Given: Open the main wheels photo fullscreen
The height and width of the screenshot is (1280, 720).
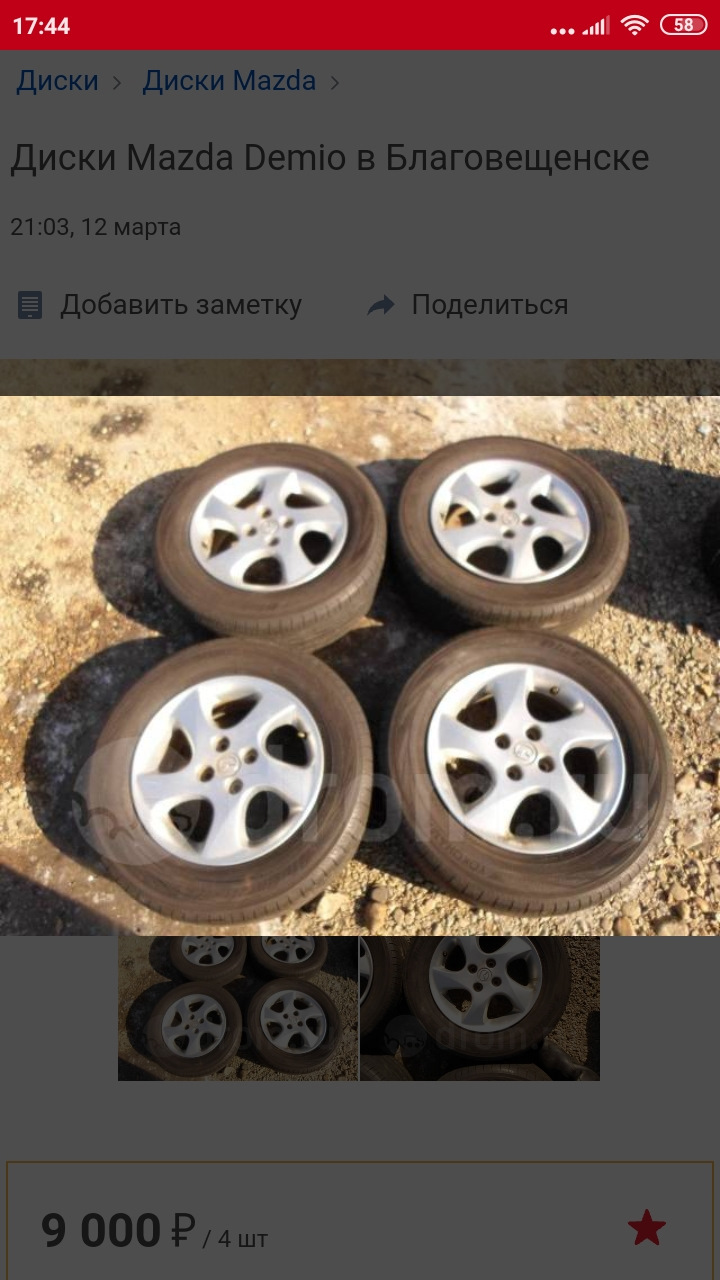Looking at the screenshot, I should tap(360, 665).
